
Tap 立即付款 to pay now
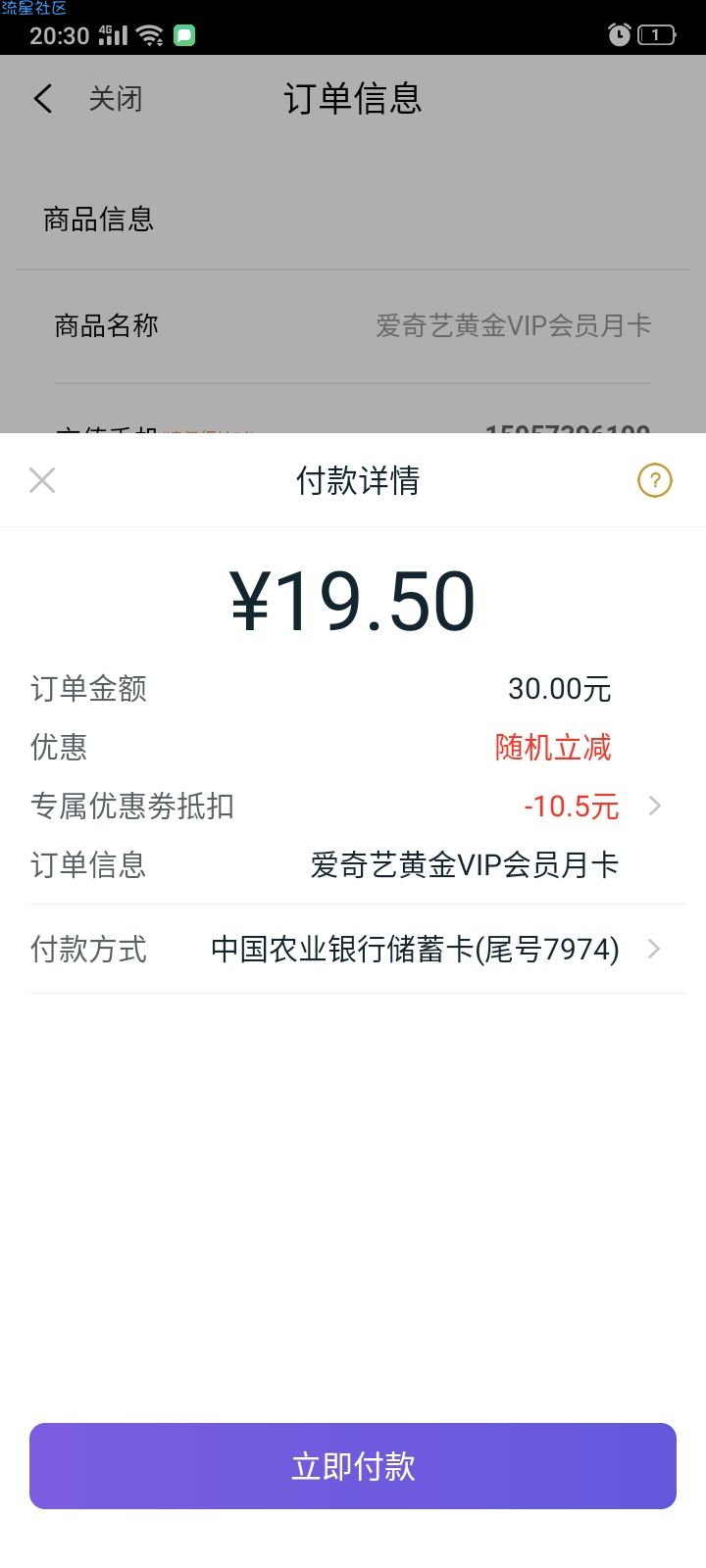click(353, 1466)
